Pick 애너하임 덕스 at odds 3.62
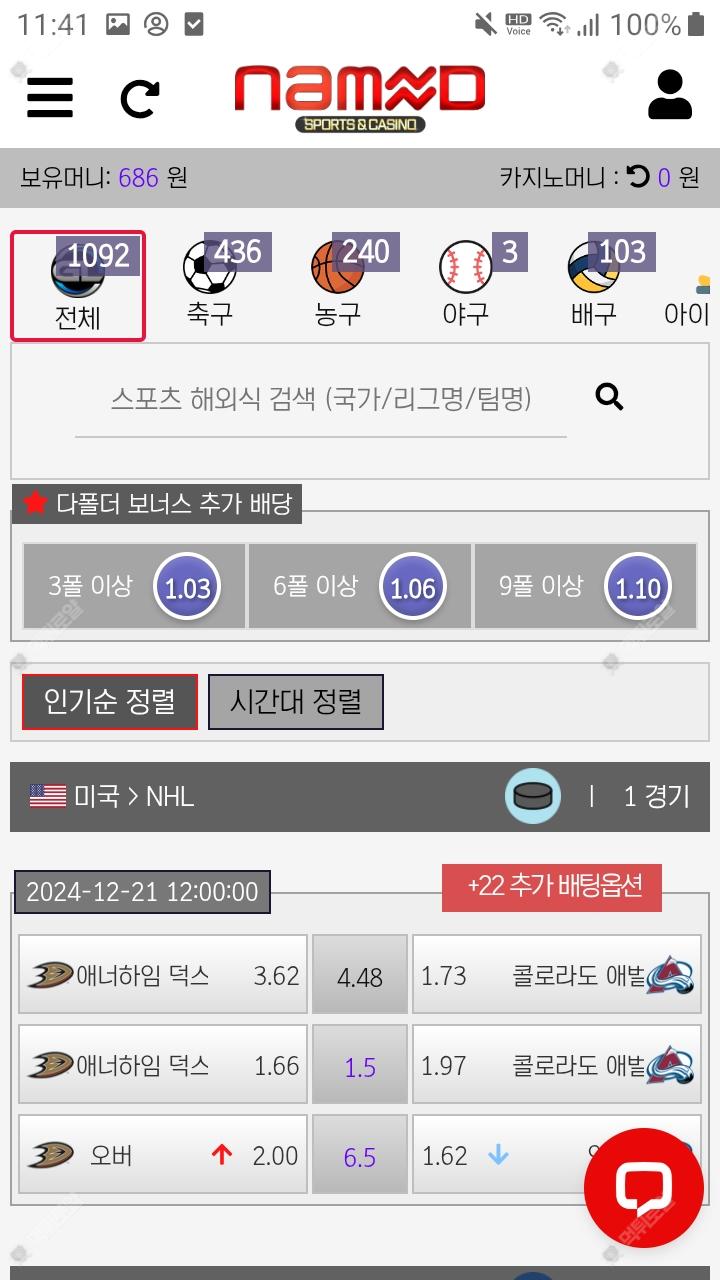720x1280 pixels. pos(163,976)
